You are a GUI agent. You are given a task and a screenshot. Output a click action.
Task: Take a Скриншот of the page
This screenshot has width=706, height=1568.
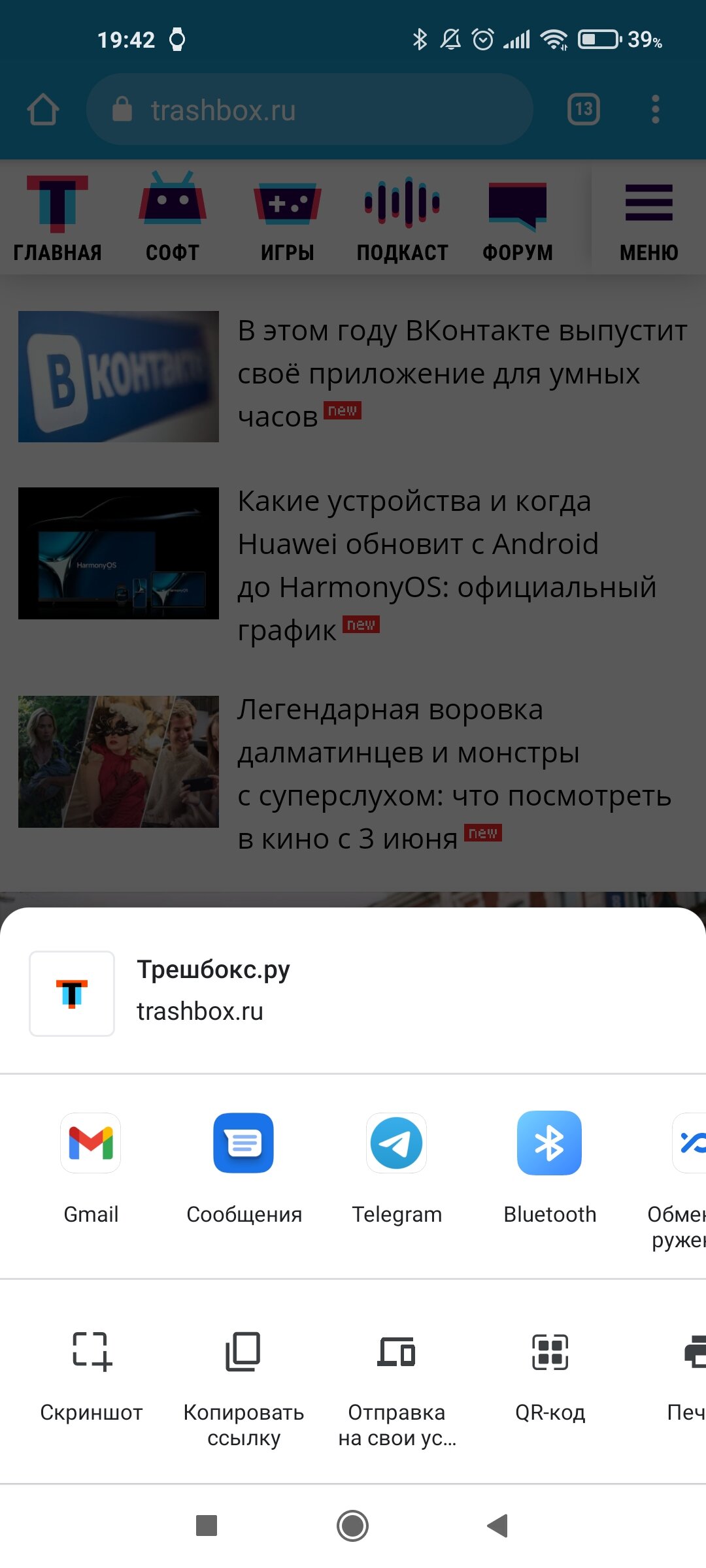pos(92,1377)
